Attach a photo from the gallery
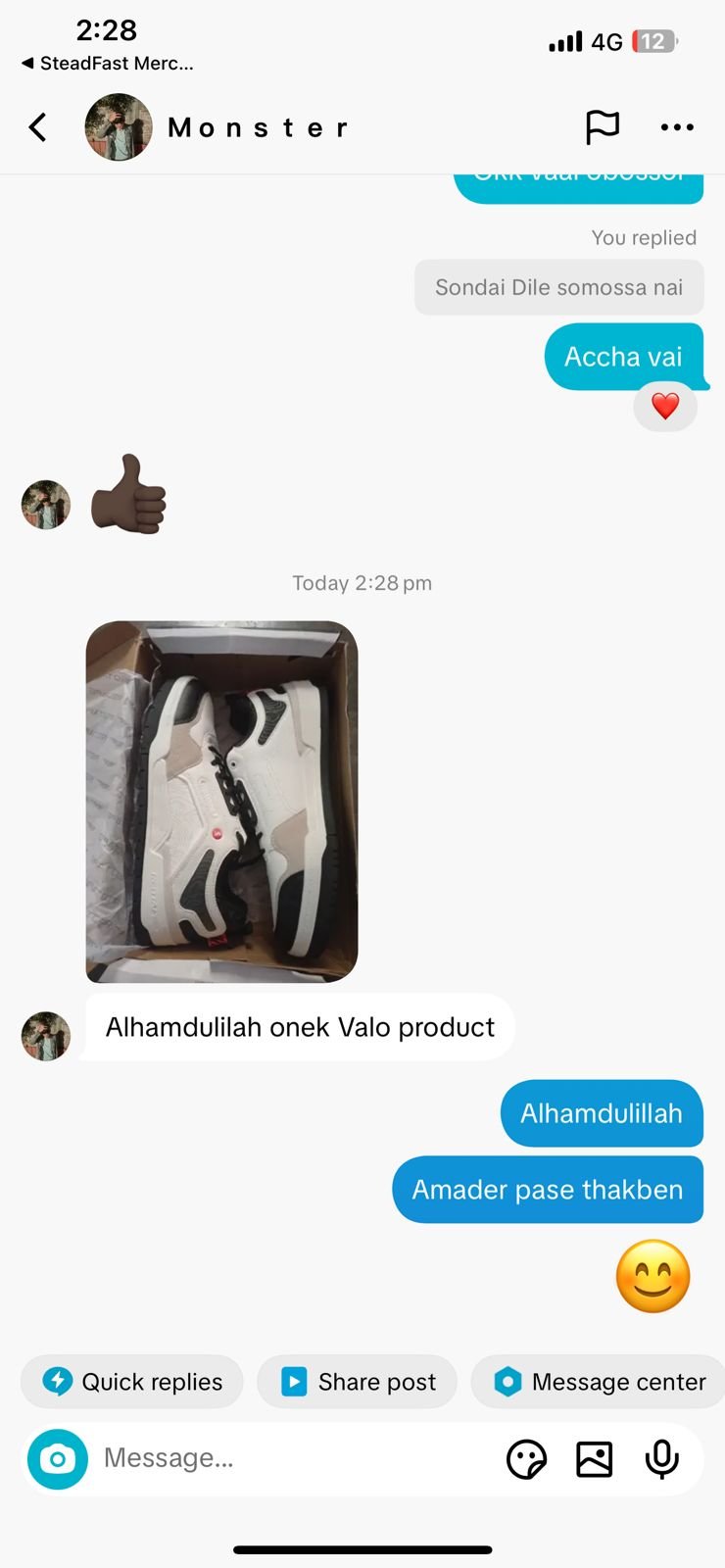Viewport: 725px width, 1568px height. pos(595,1459)
